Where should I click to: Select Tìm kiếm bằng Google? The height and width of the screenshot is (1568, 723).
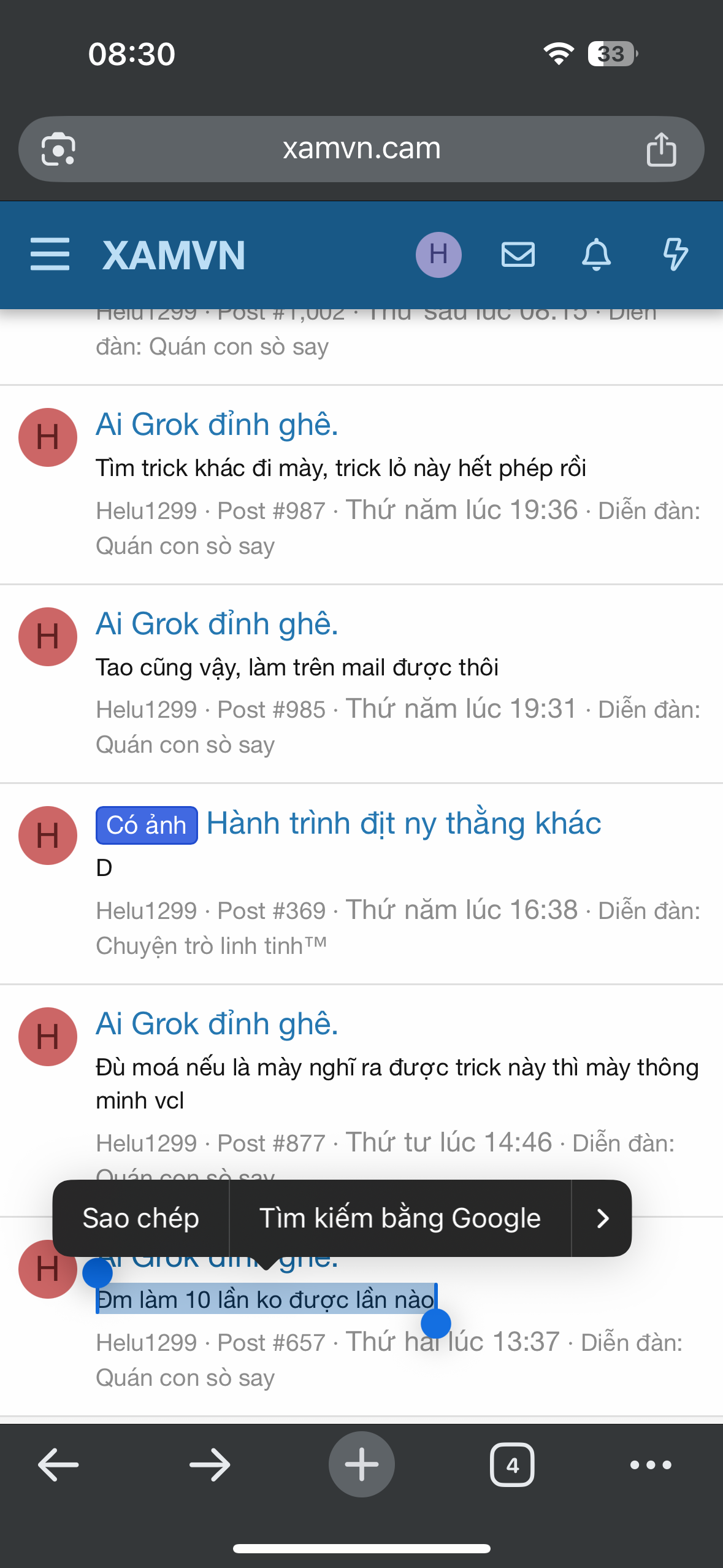pyautogui.click(x=400, y=1218)
